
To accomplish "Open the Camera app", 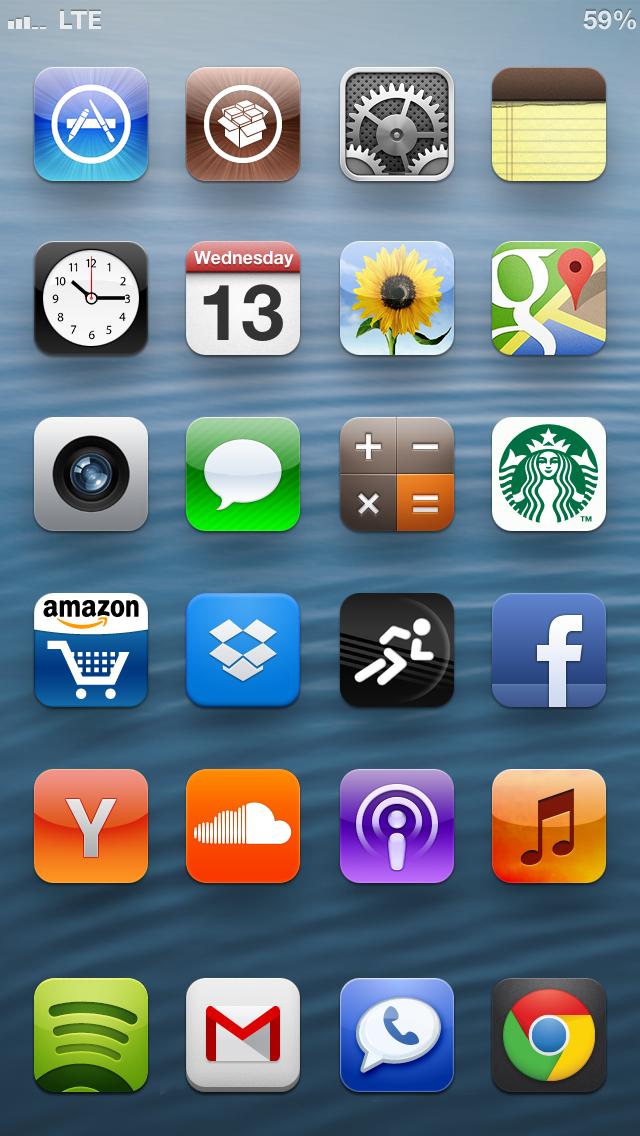I will [x=91, y=474].
